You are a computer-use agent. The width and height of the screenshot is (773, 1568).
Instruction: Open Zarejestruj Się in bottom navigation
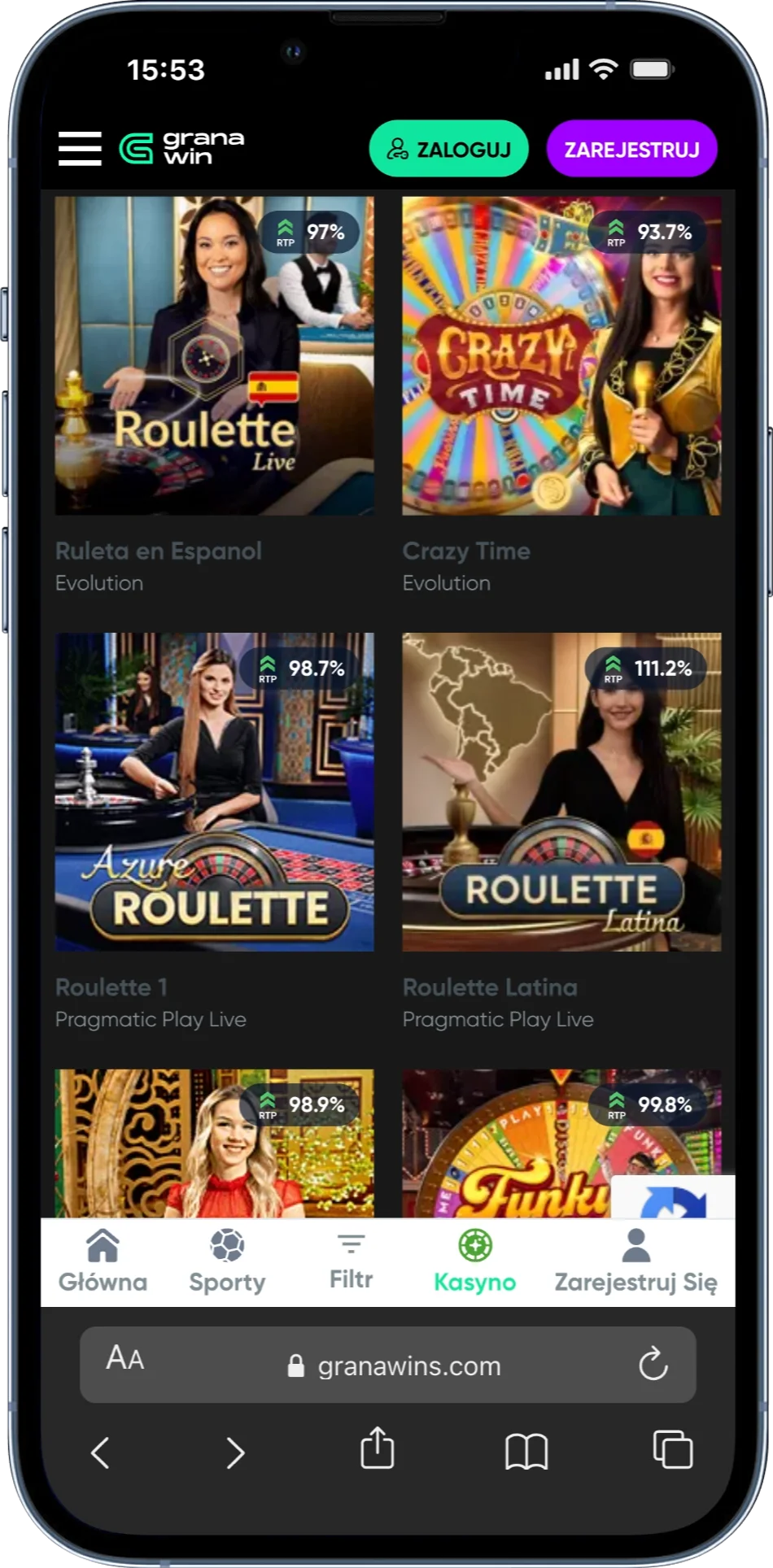pos(635,1261)
